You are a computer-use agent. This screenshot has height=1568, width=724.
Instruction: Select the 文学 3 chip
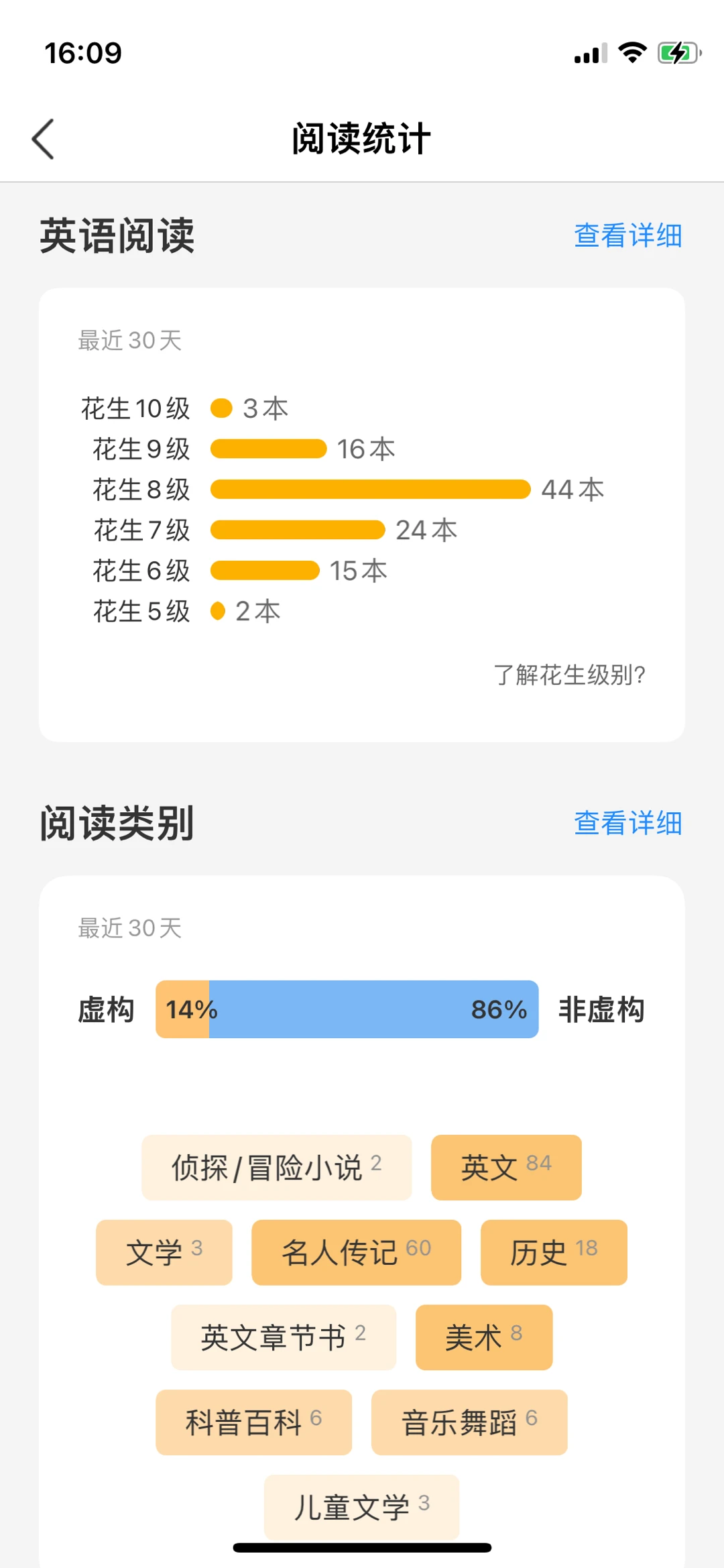pyautogui.click(x=164, y=1253)
